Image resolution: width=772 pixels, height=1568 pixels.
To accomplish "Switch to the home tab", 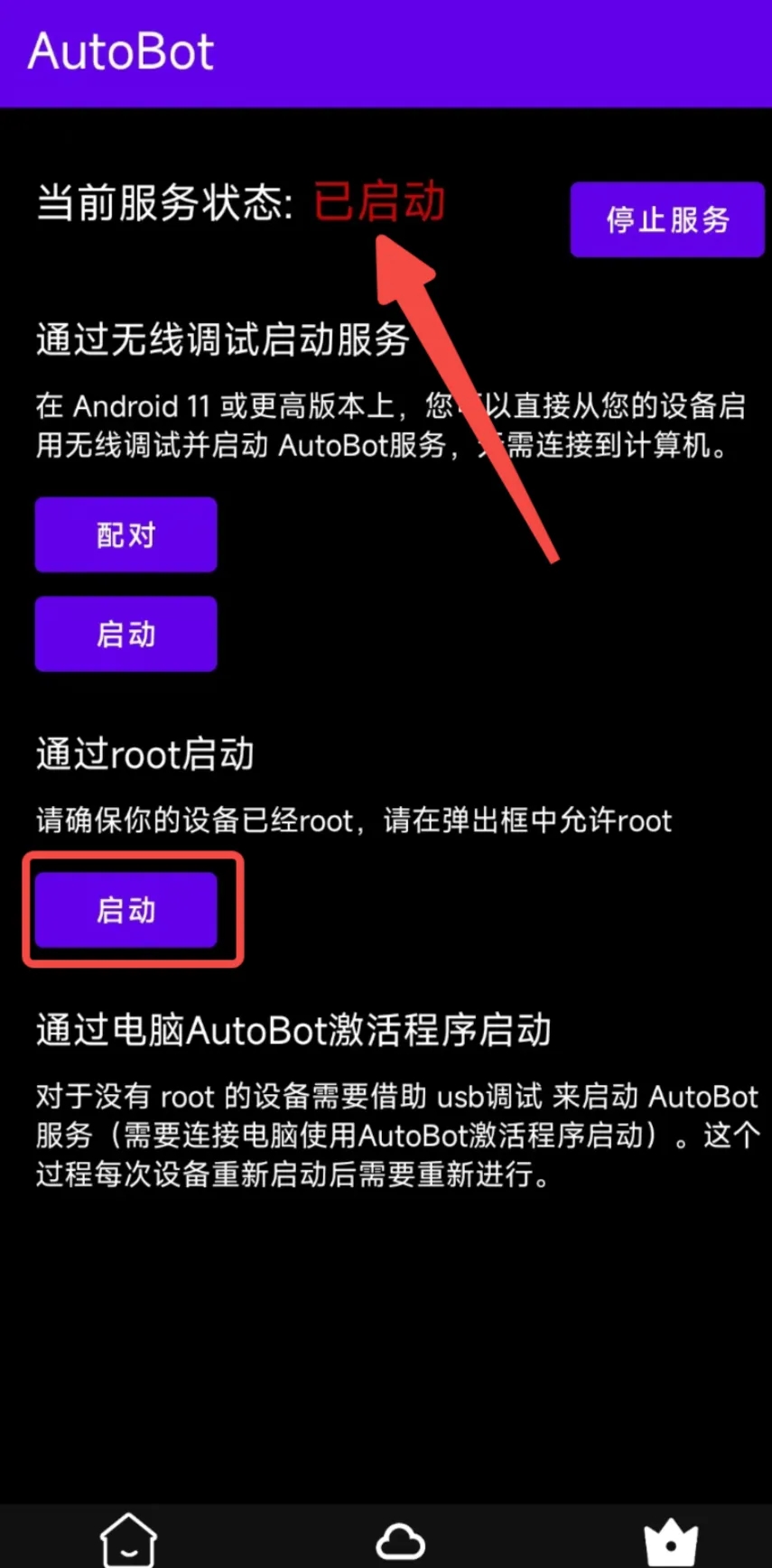I will pos(128,1539).
